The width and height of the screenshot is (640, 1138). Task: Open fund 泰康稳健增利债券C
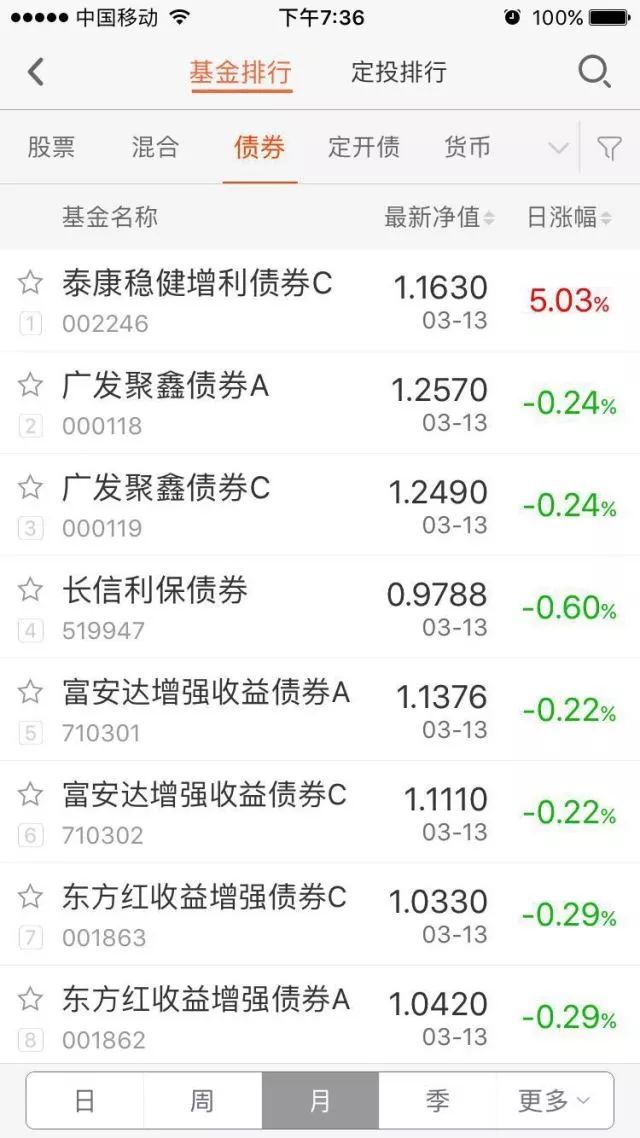coord(320,300)
